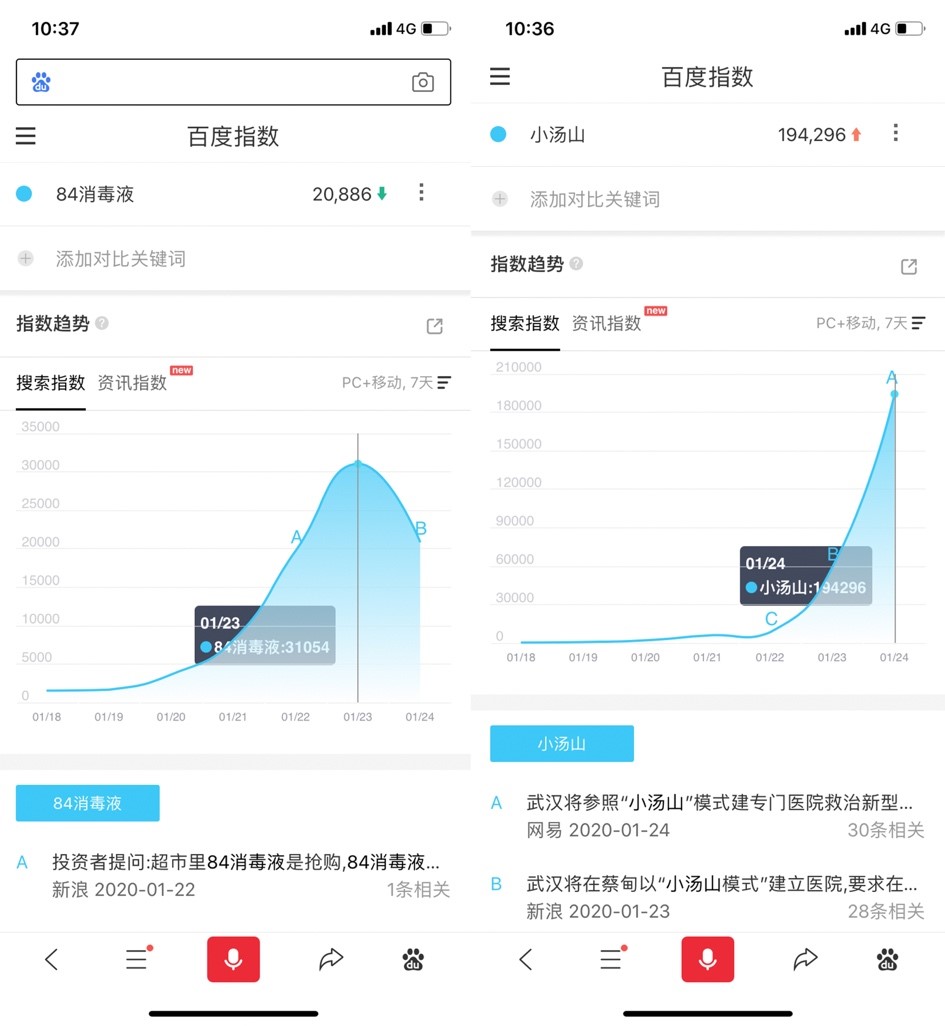Image resolution: width=945 pixels, height=1026 pixels.
Task: Switch to 资讯指数 tab on 84消毒液 chart
Action: 132,382
